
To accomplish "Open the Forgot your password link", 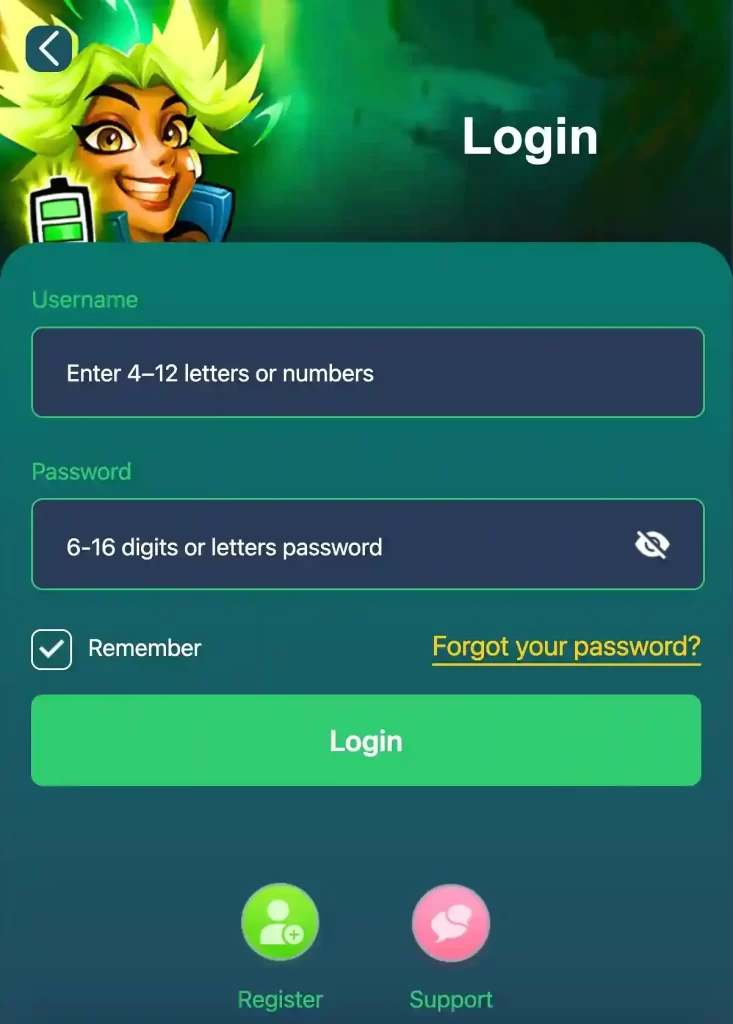I will (x=566, y=647).
